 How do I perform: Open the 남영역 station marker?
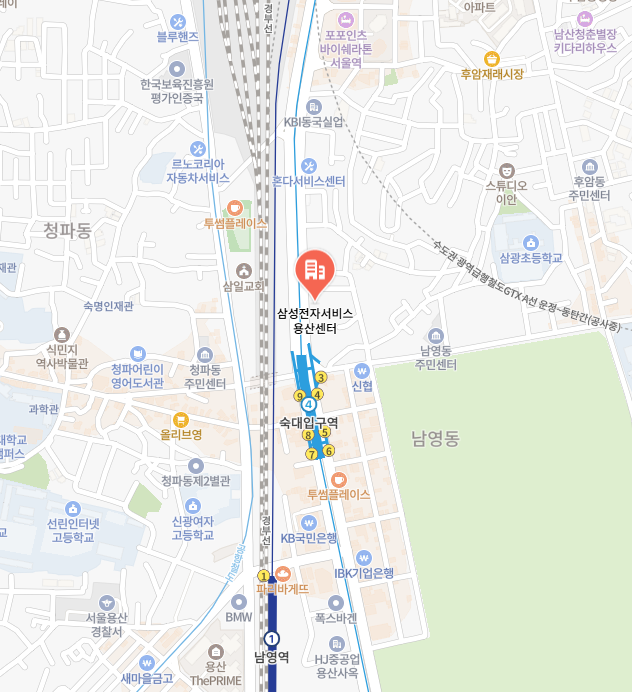pyautogui.click(x=272, y=639)
